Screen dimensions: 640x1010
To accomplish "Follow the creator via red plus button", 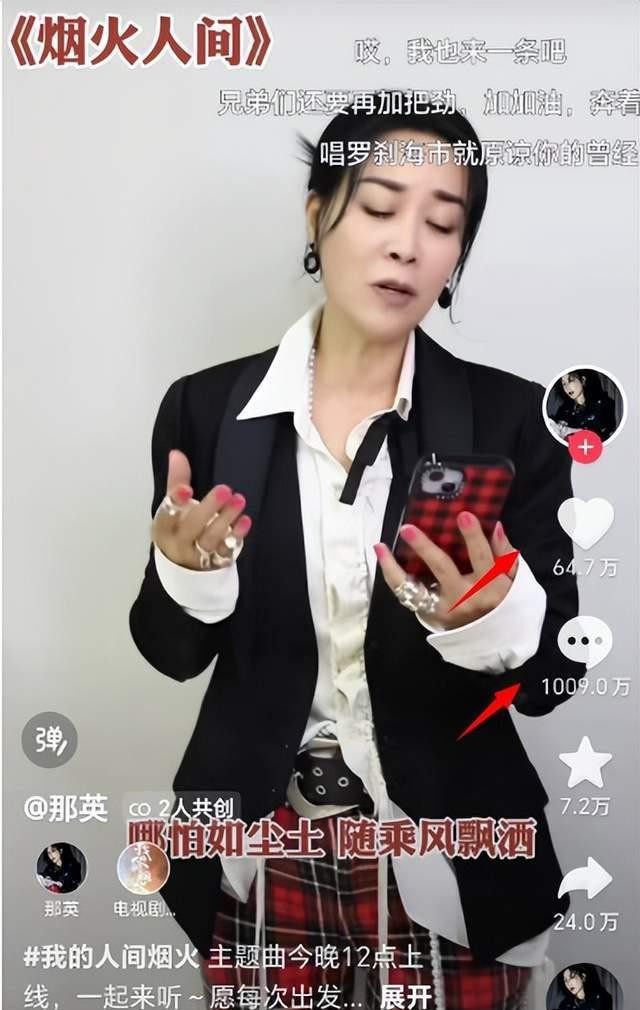I will (585, 447).
